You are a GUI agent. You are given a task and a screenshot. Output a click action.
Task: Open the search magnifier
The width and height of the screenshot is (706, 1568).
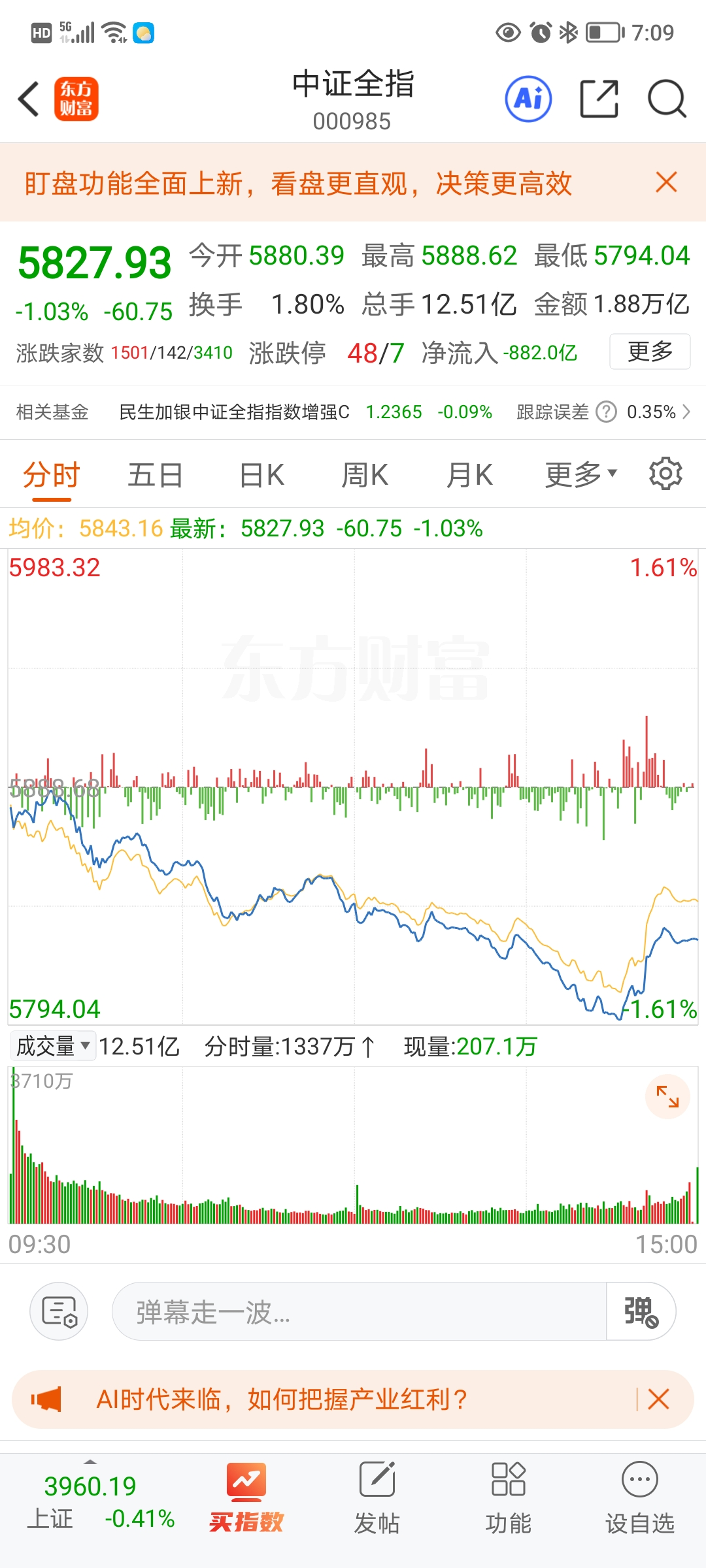click(666, 99)
